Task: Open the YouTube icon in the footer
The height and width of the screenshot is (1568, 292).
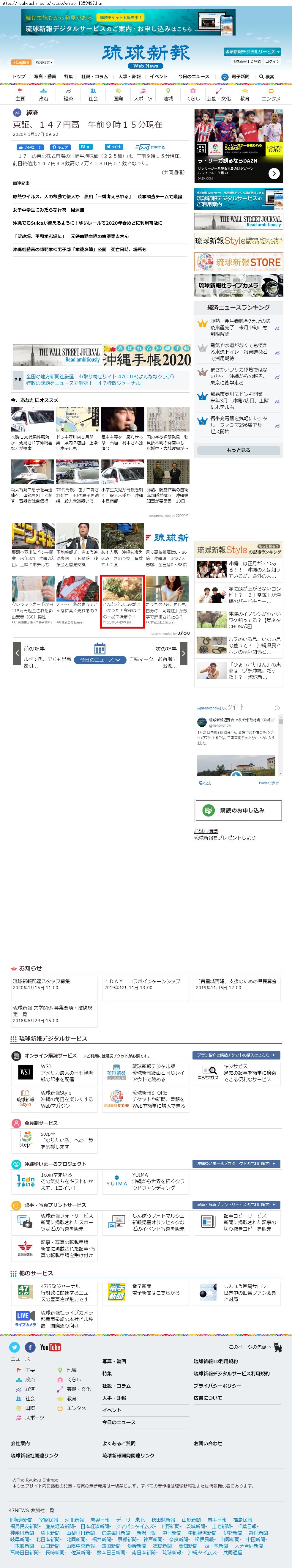Action: 50,1347
